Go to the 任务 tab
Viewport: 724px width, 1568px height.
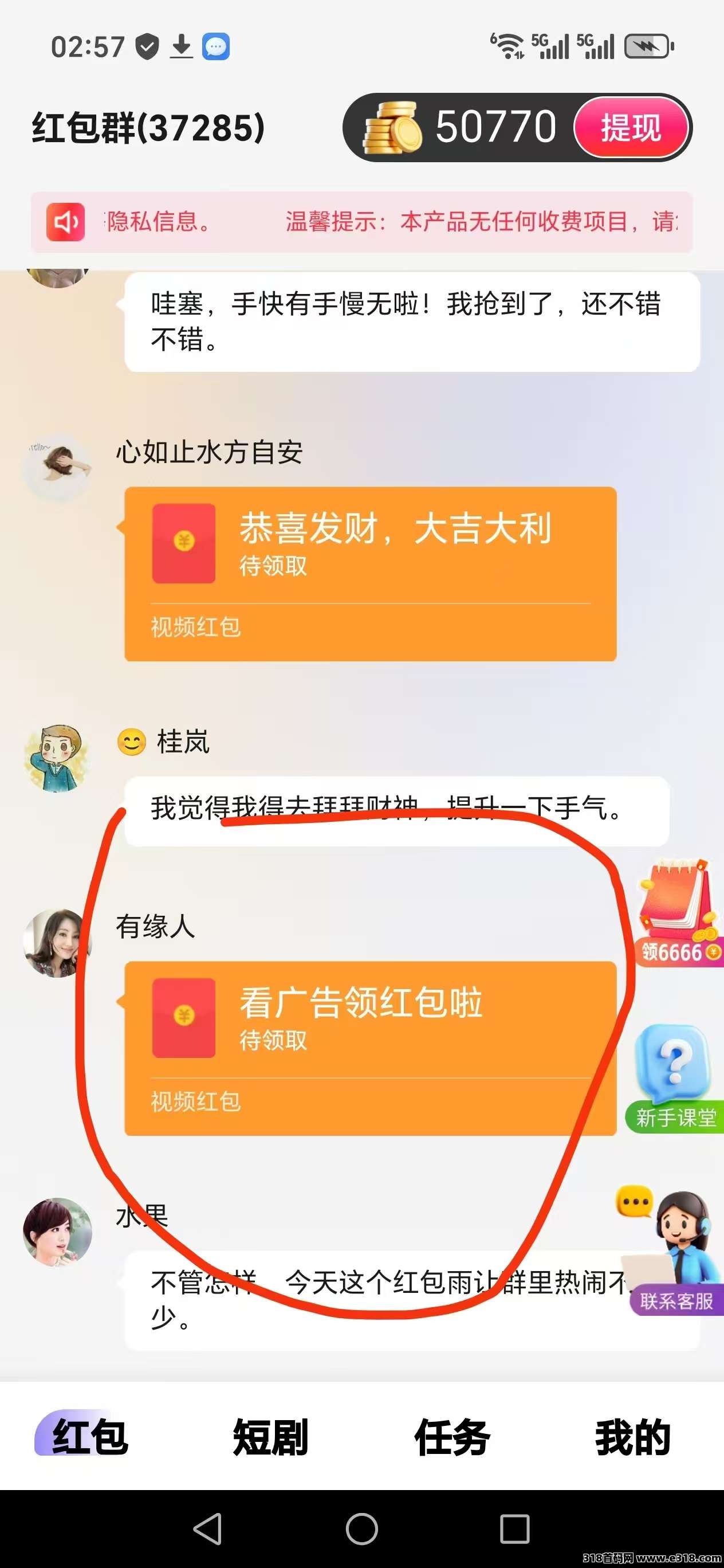451,1437
